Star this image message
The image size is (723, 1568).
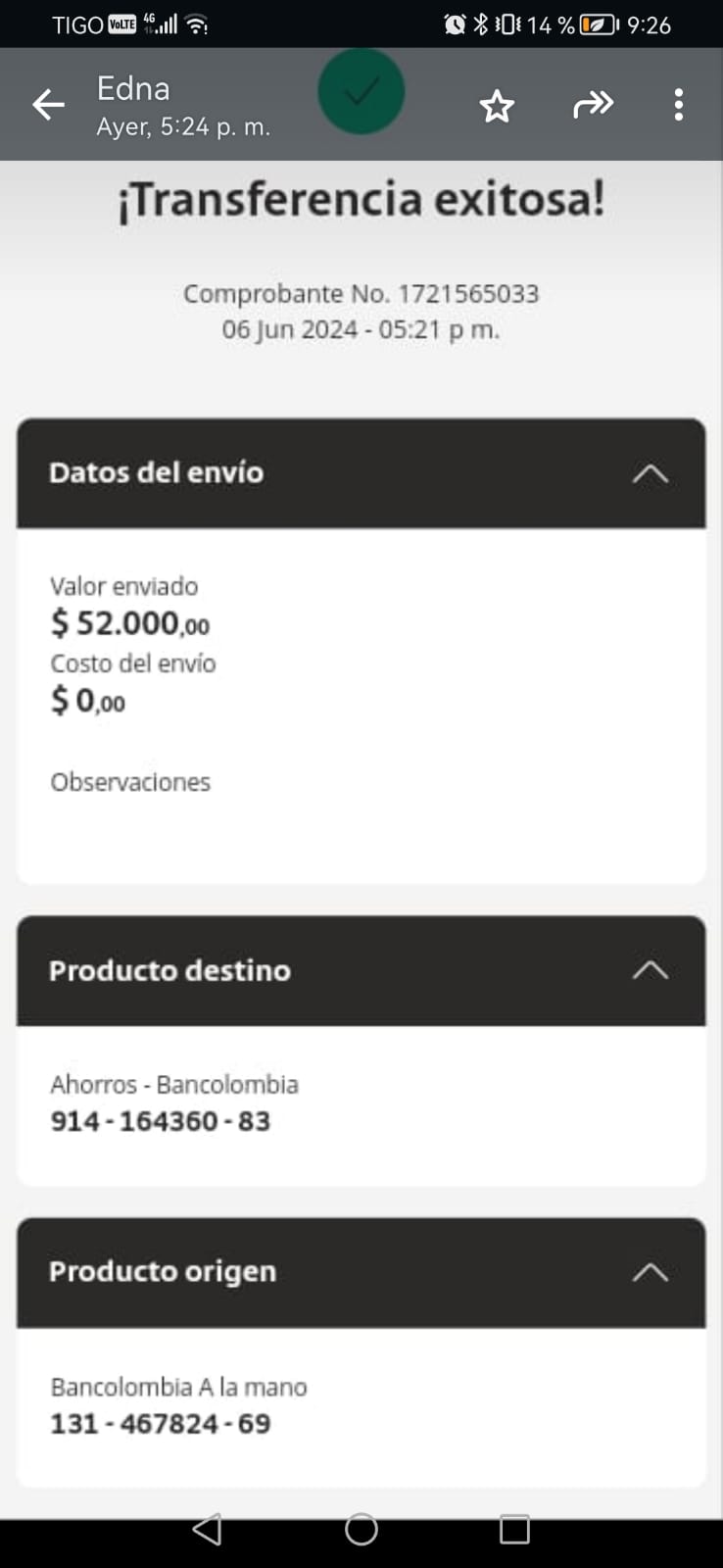pyautogui.click(x=497, y=106)
